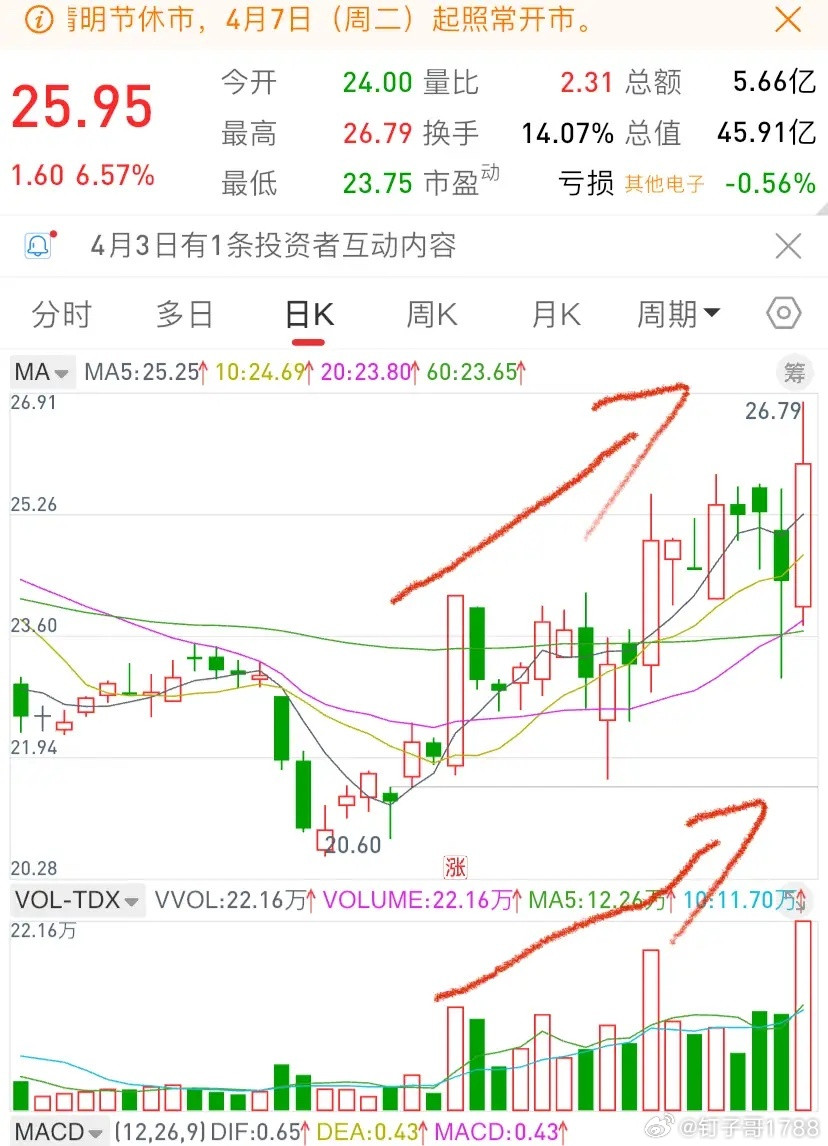Screen dimensions: 828x1146
Task: Expand the MACD indicator dropdown
Action: [x=55, y=1133]
